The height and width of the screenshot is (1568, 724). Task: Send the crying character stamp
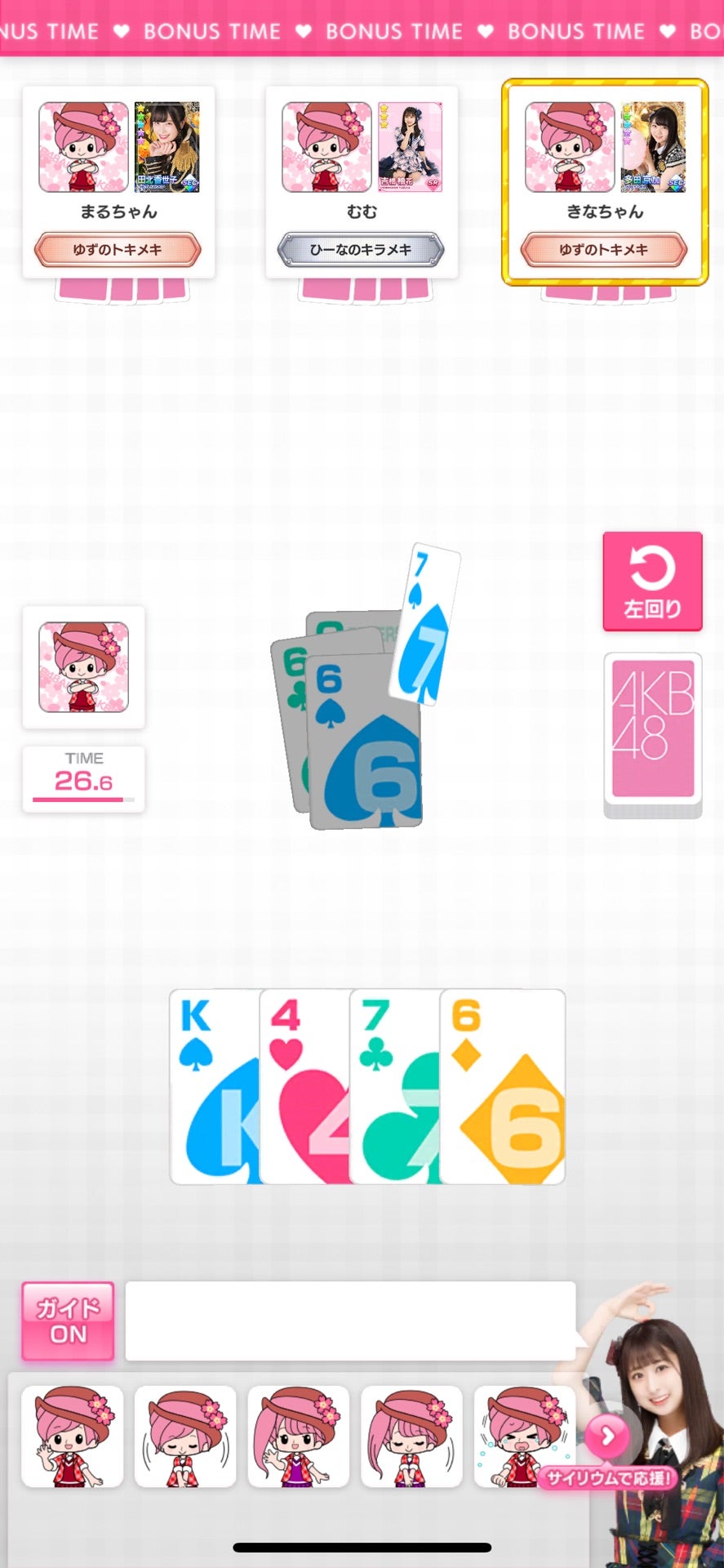pyautogui.click(x=522, y=1436)
